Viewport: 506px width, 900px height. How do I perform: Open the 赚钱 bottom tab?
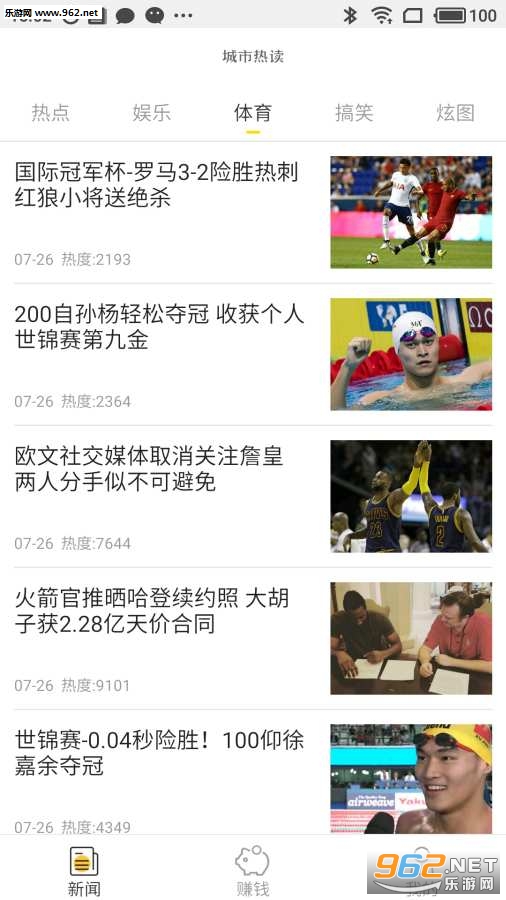click(252, 870)
